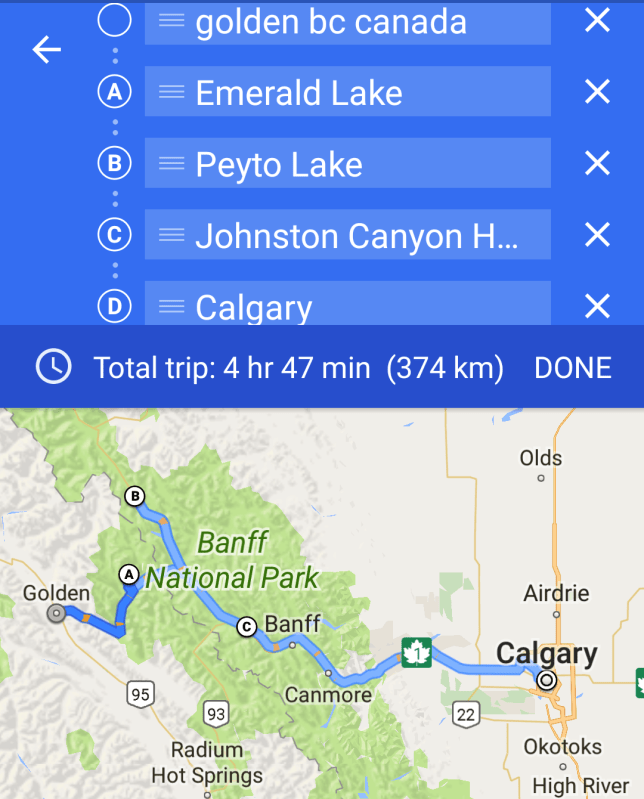Remove the golden bc canada stop
This screenshot has height=799, width=644.
(x=597, y=21)
